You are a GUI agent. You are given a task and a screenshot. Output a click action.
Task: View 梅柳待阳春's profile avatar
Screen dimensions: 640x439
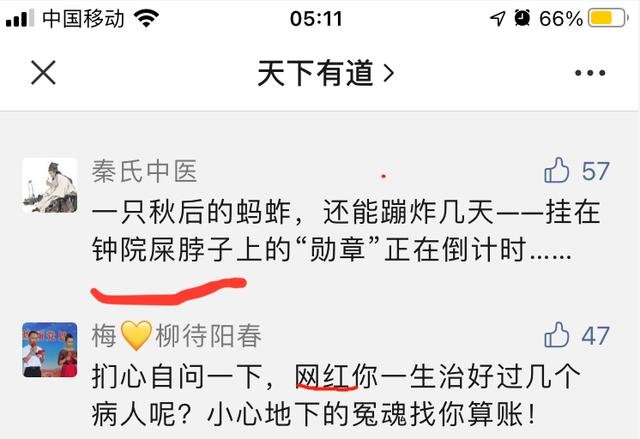[x=49, y=350]
